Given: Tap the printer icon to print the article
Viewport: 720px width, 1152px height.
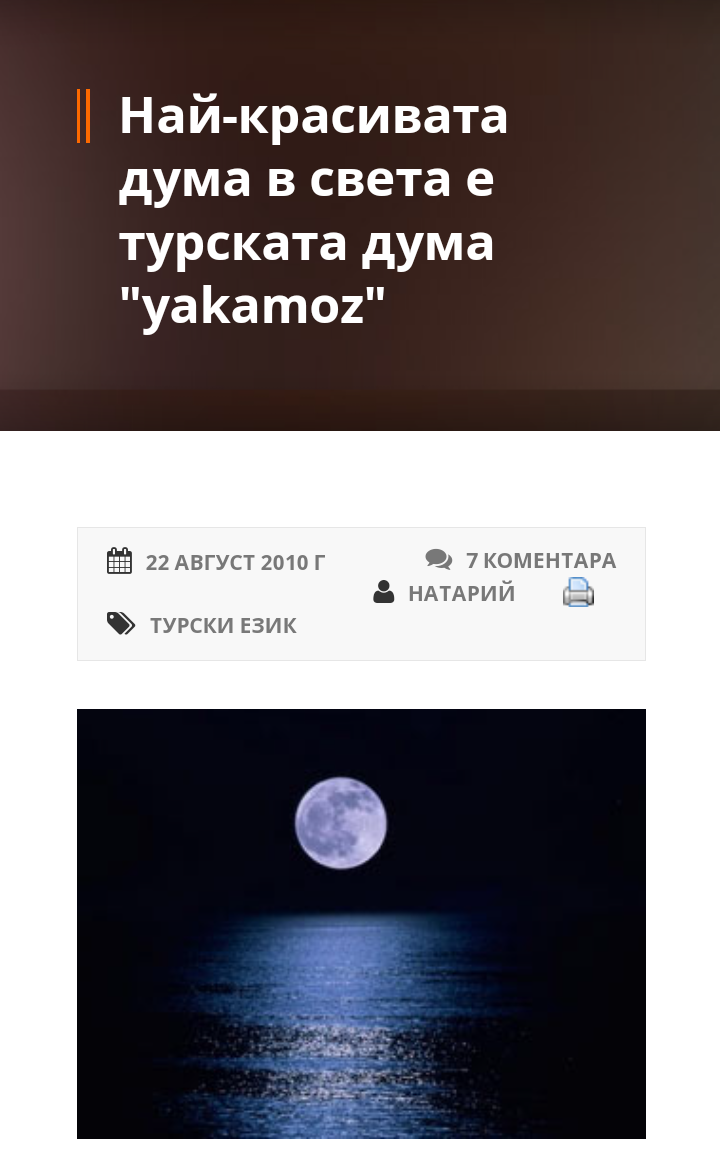Looking at the screenshot, I should pyautogui.click(x=578, y=592).
